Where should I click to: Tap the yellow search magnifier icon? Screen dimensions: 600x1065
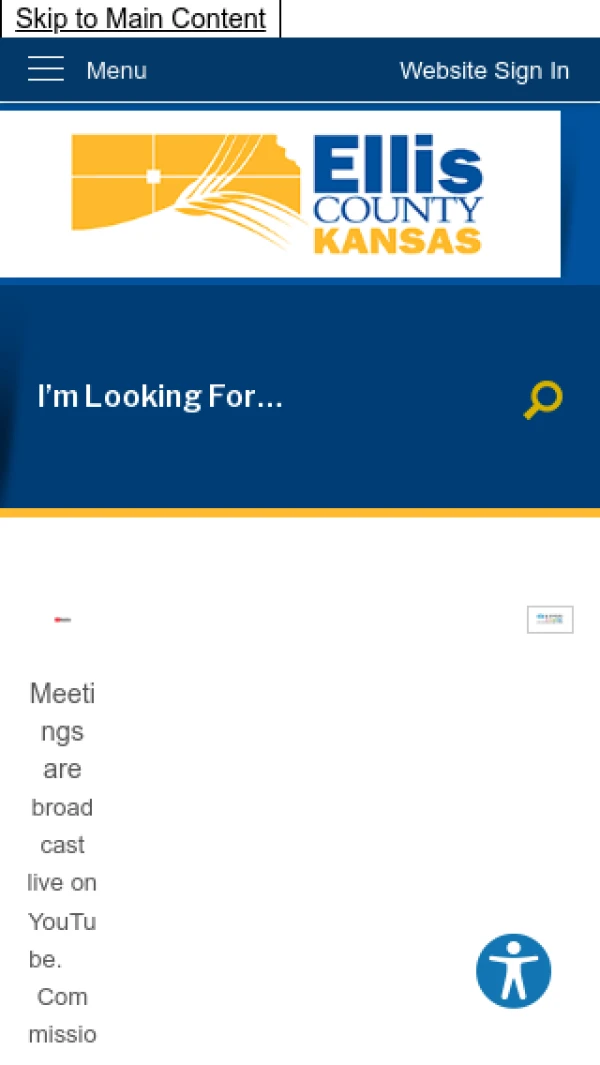pos(543,399)
